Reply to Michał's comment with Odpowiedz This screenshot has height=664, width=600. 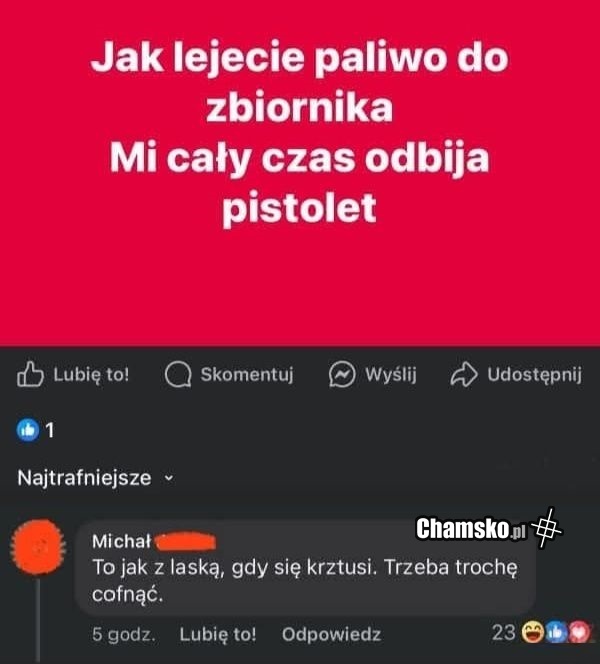[x=331, y=634]
